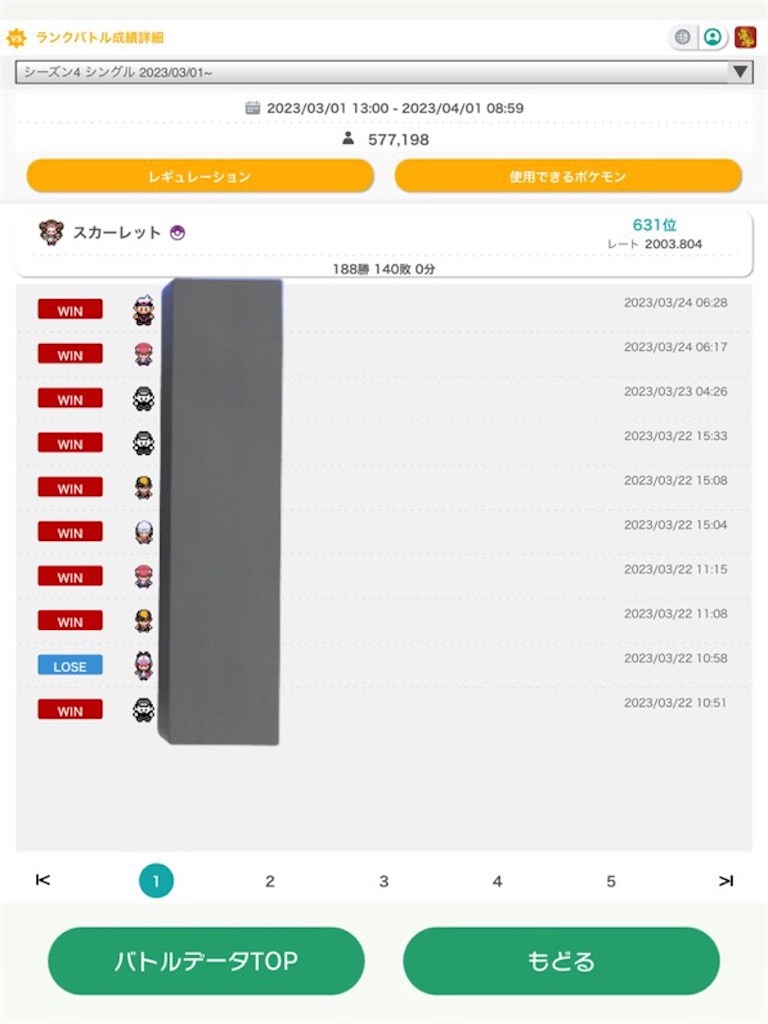Go to page 2 of battle results
Screen dimensions: 768x1024
click(x=270, y=881)
